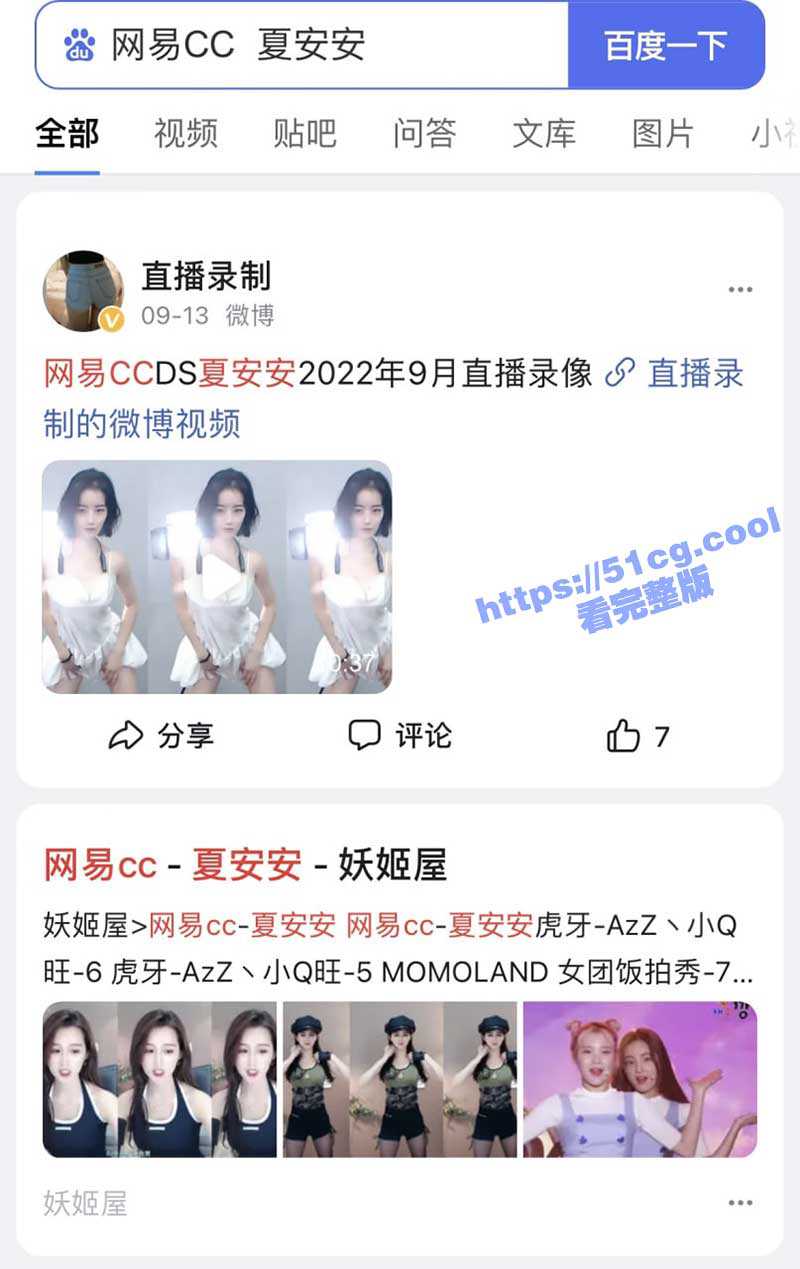Open the MOMOLAND pink-background thumbnail
The height and width of the screenshot is (1269, 800).
[x=640, y=1080]
